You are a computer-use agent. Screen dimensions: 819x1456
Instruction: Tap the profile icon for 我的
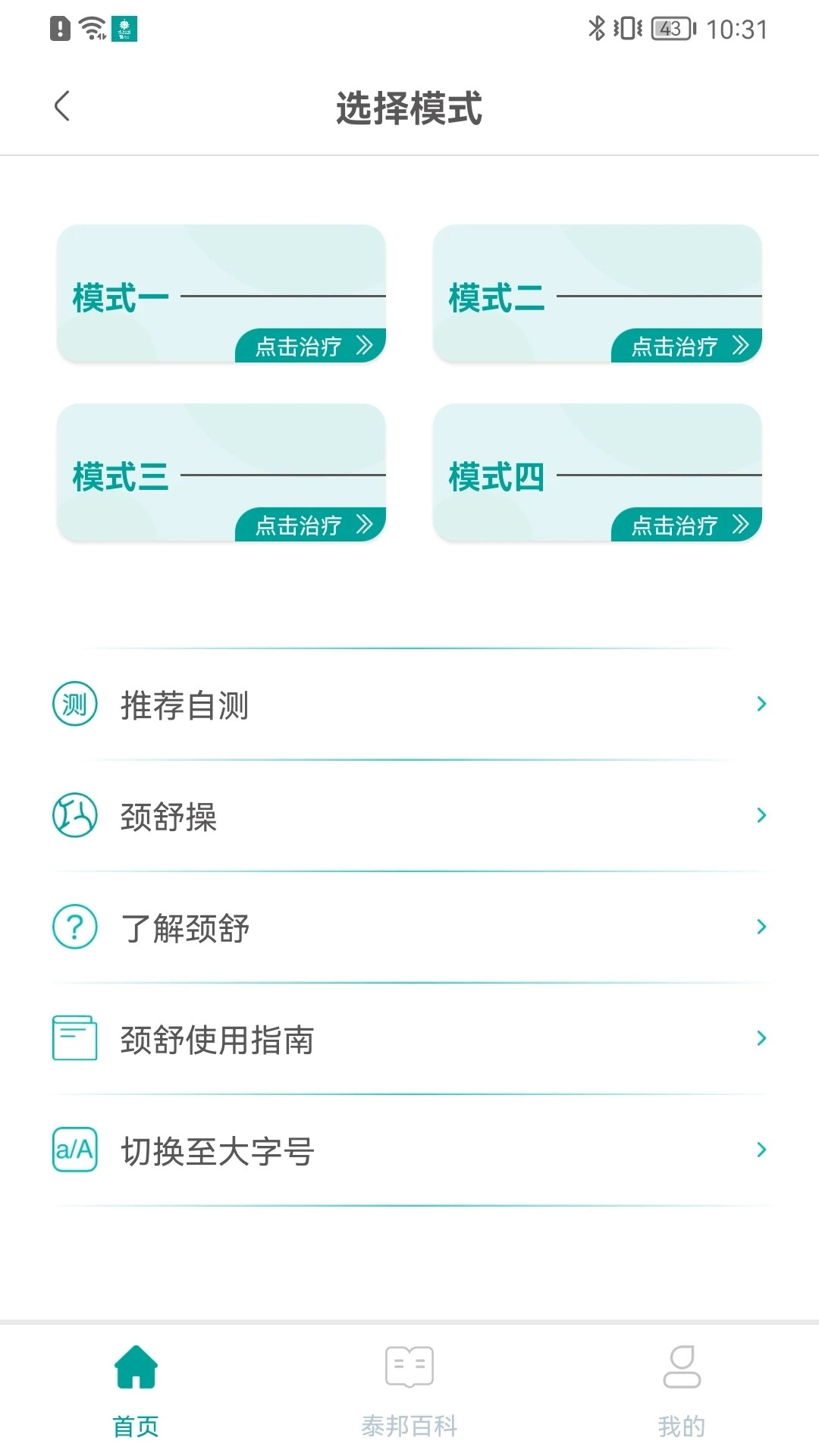pyautogui.click(x=682, y=1365)
